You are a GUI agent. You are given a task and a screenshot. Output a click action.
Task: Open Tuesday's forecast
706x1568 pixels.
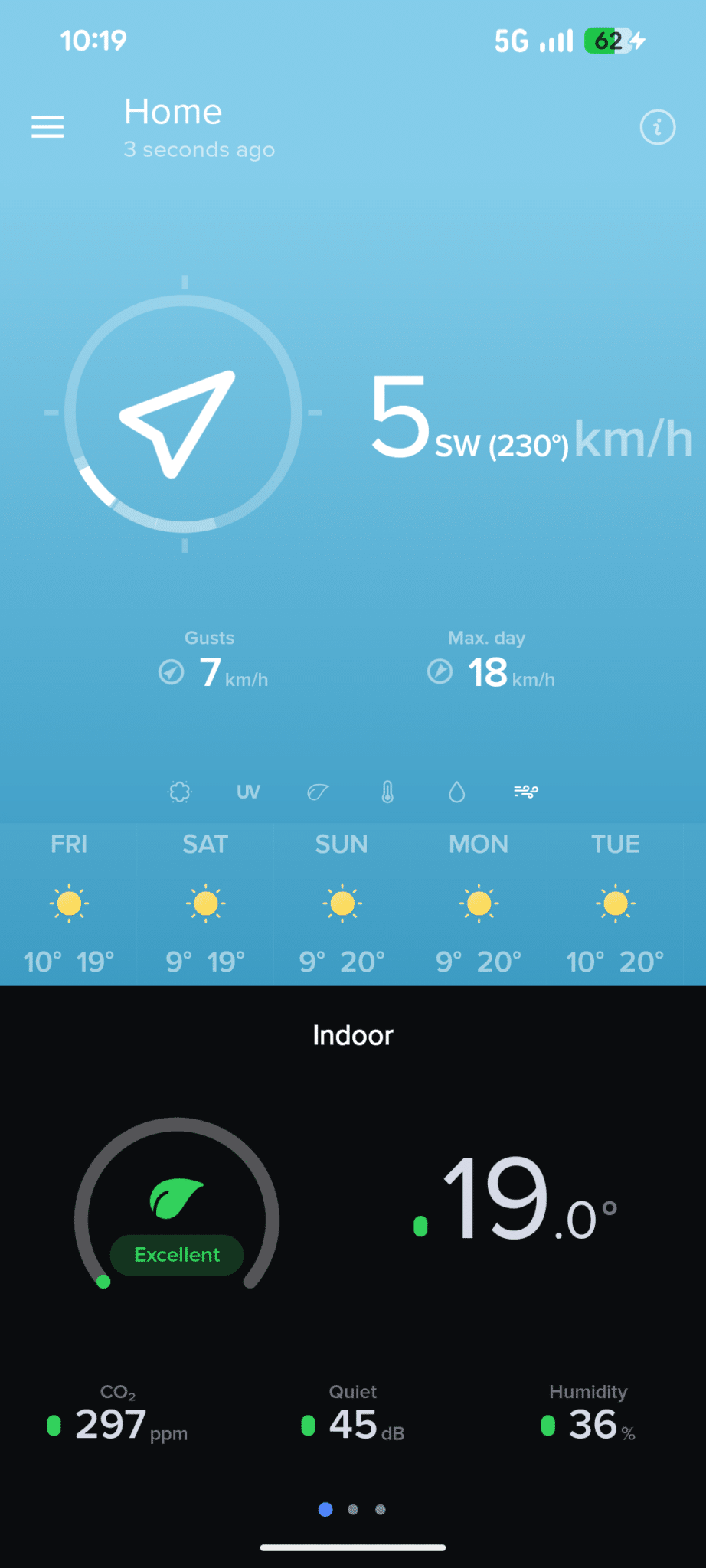pyautogui.click(x=615, y=903)
